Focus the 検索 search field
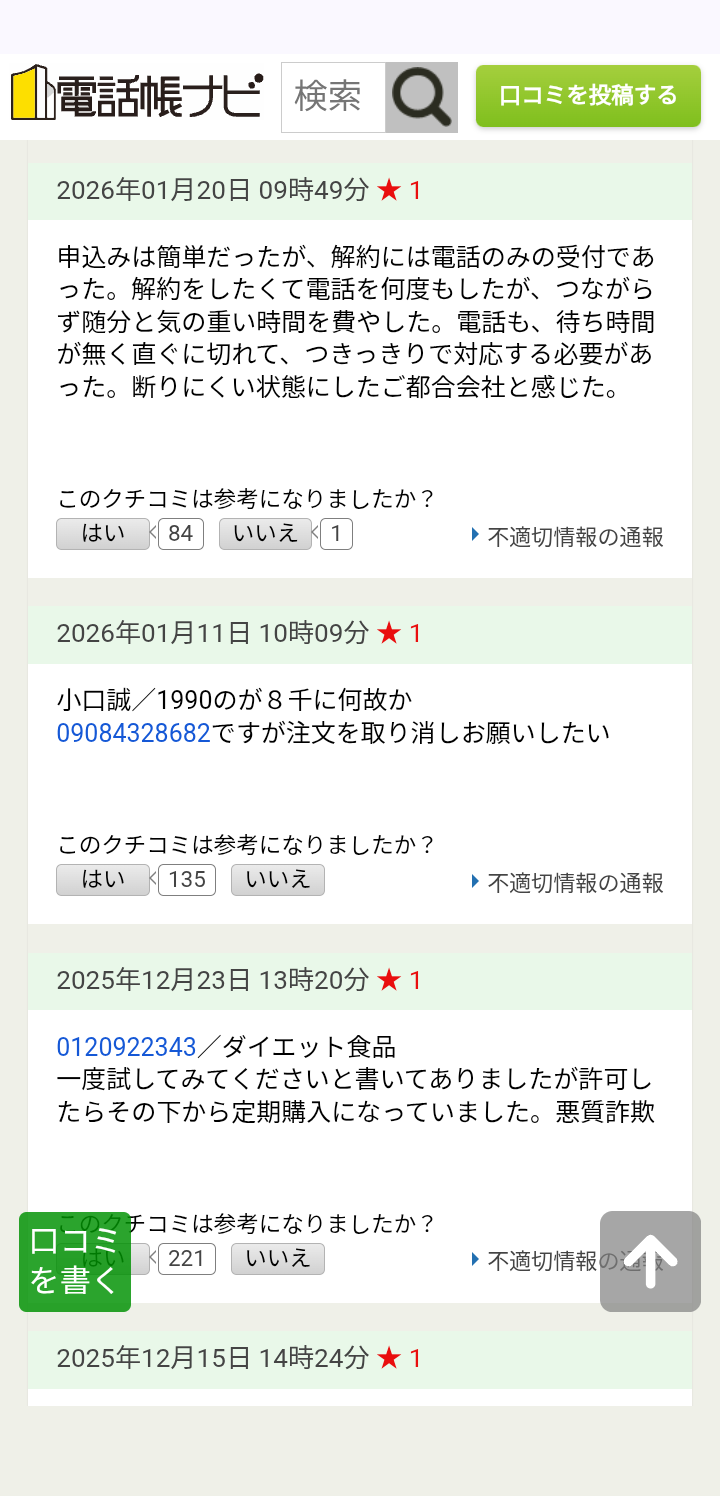 click(x=333, y=97)
